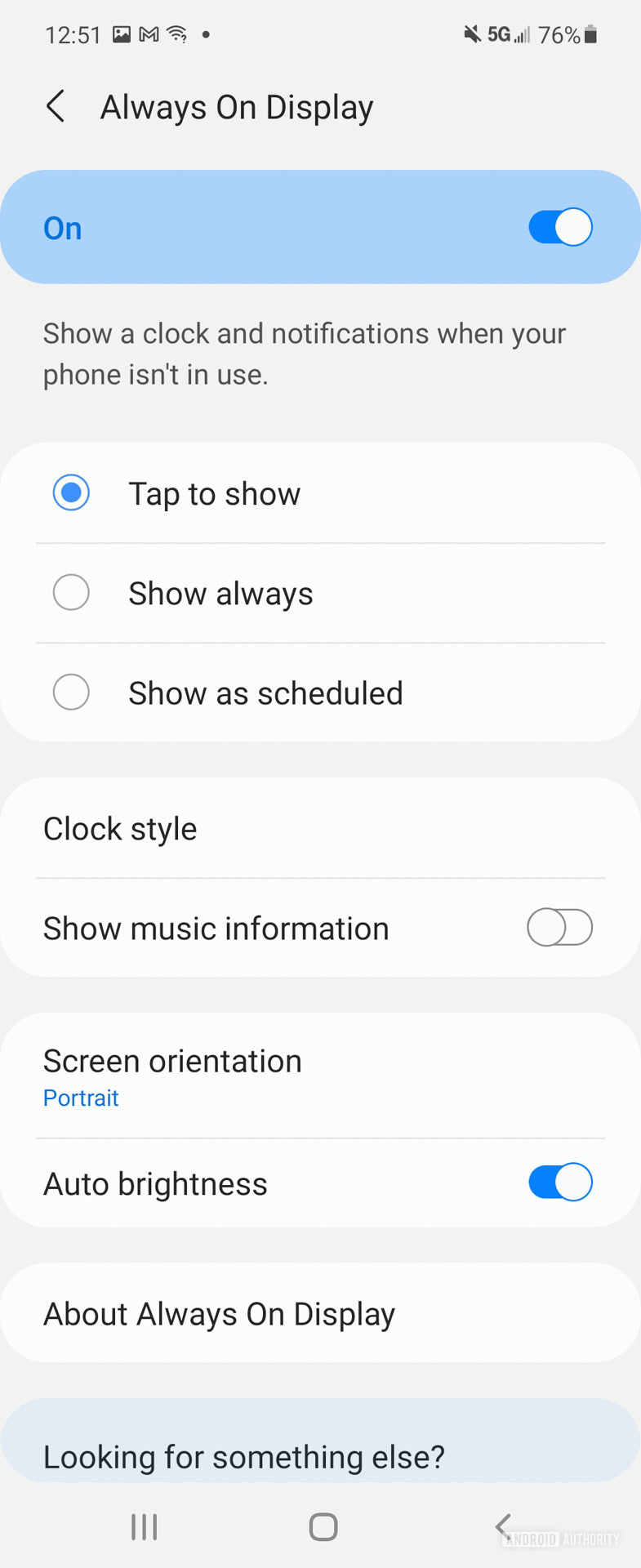Enable Show music information

[559, 928]
